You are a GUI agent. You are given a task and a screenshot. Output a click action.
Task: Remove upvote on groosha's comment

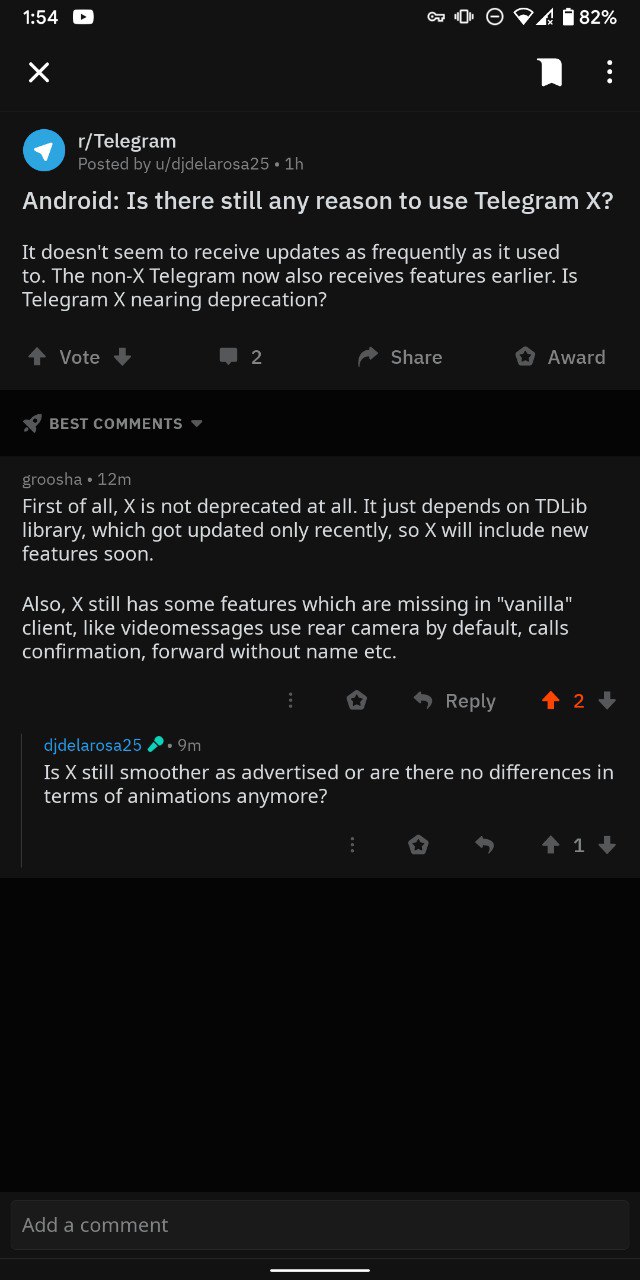(x=550, y=701)
